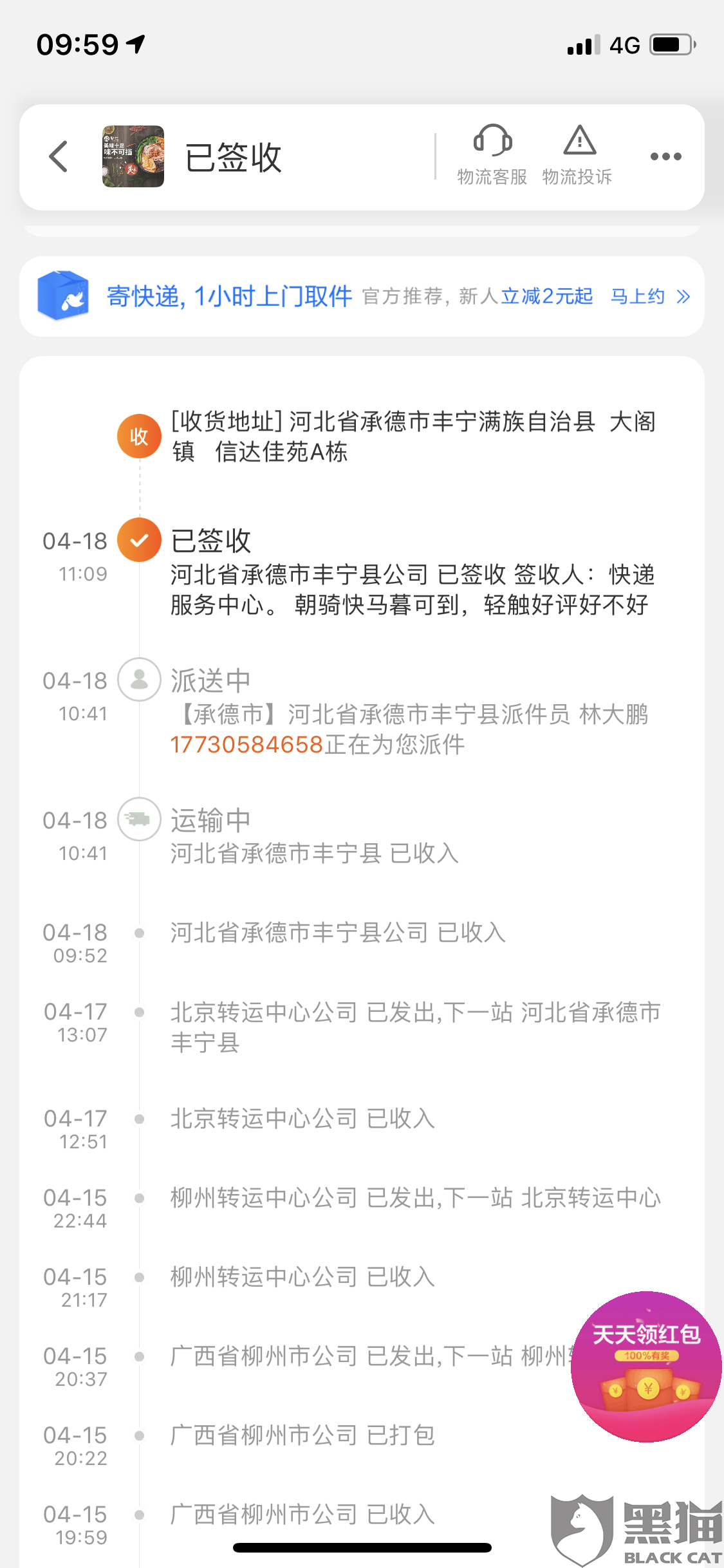This screenshot has height=1568, width=724.
Task: Call courier number 17730584658
Action: pyautogui.click(x=246, y=745)
